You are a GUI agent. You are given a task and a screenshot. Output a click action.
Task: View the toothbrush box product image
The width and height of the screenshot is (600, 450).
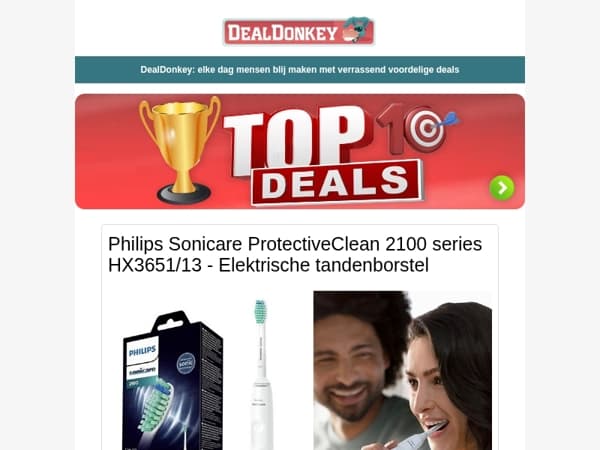click(x=207, y=370)
